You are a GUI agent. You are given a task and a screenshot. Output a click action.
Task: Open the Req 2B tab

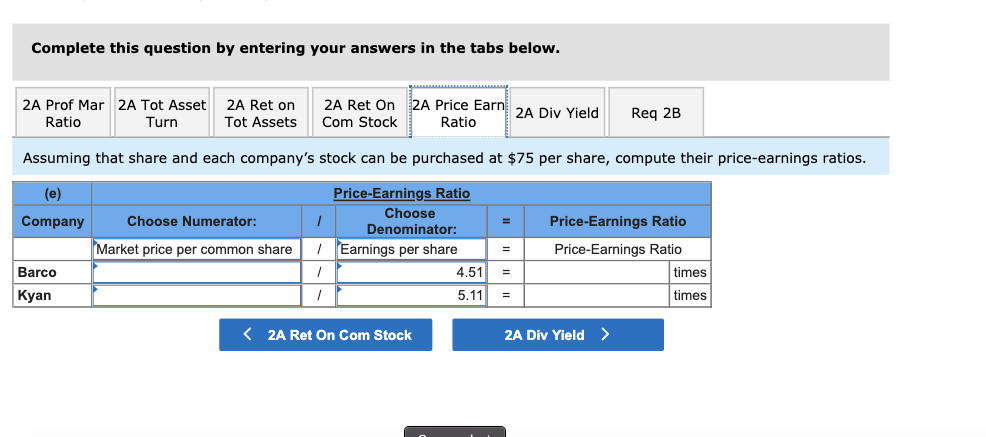(656, 113)
